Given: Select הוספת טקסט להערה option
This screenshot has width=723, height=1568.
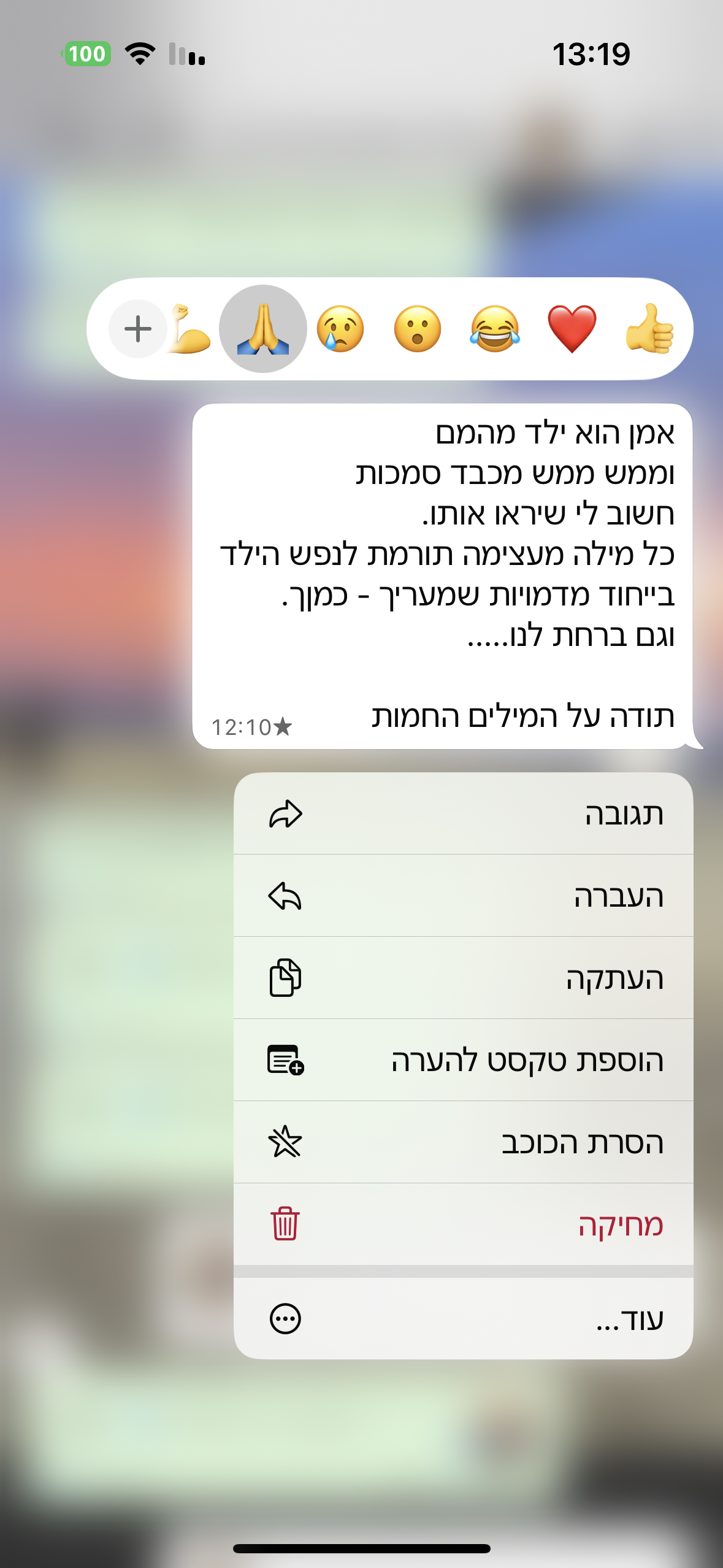Looking at the screenshot, I should (463, 1061).
